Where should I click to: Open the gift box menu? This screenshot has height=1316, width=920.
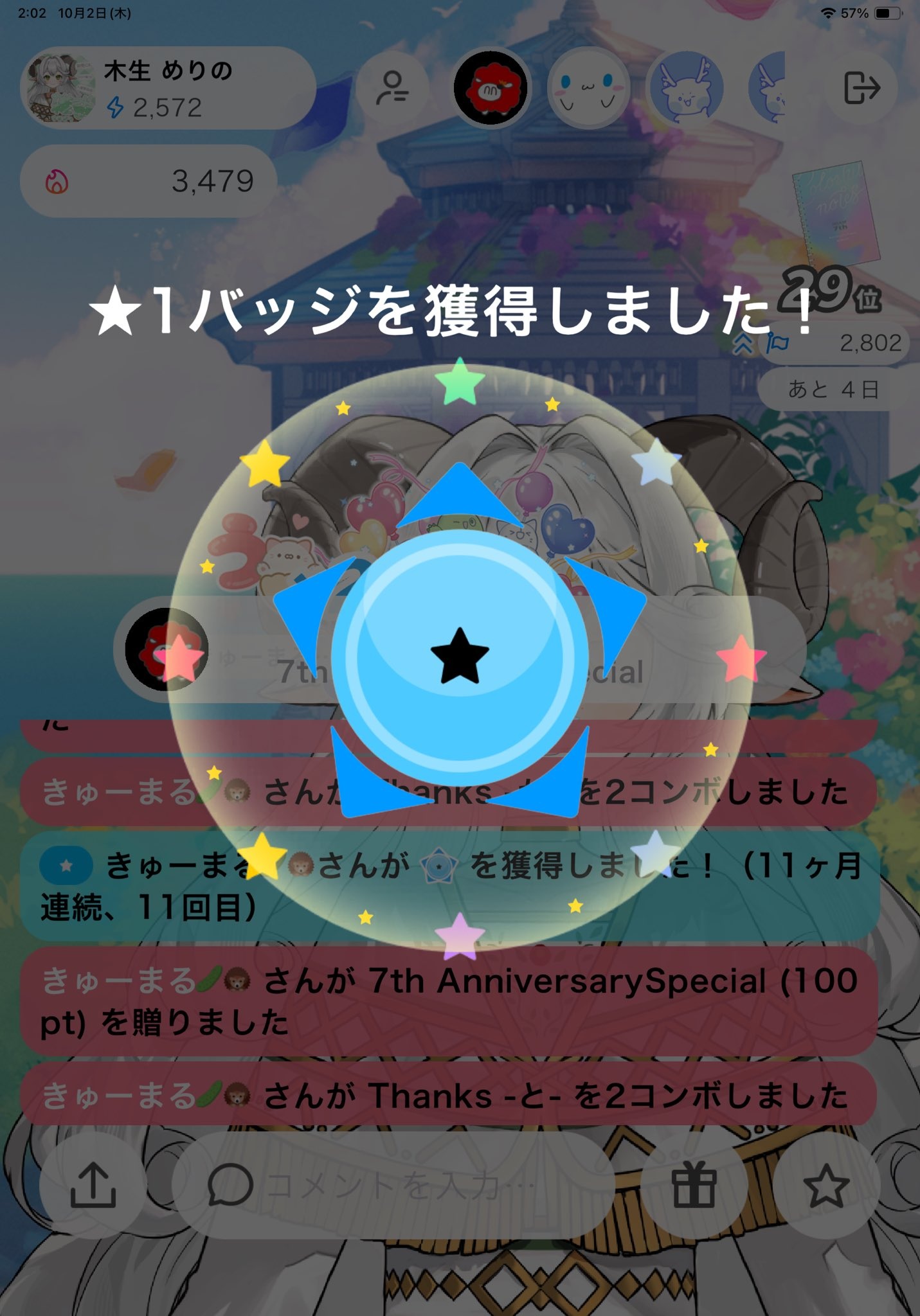click(x=694, y=1186)
